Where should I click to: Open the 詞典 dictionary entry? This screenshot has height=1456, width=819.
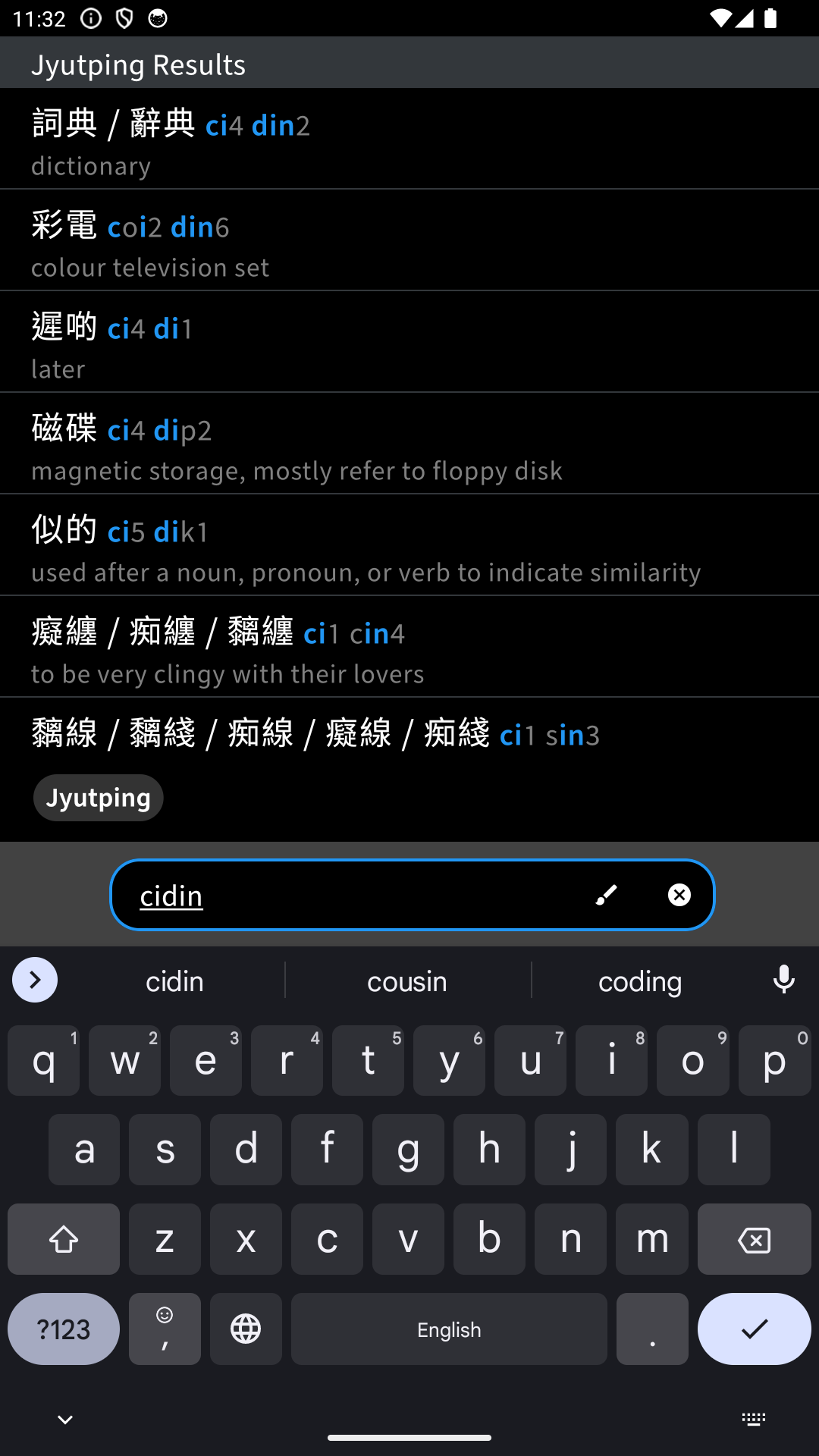tap(409, 139)
